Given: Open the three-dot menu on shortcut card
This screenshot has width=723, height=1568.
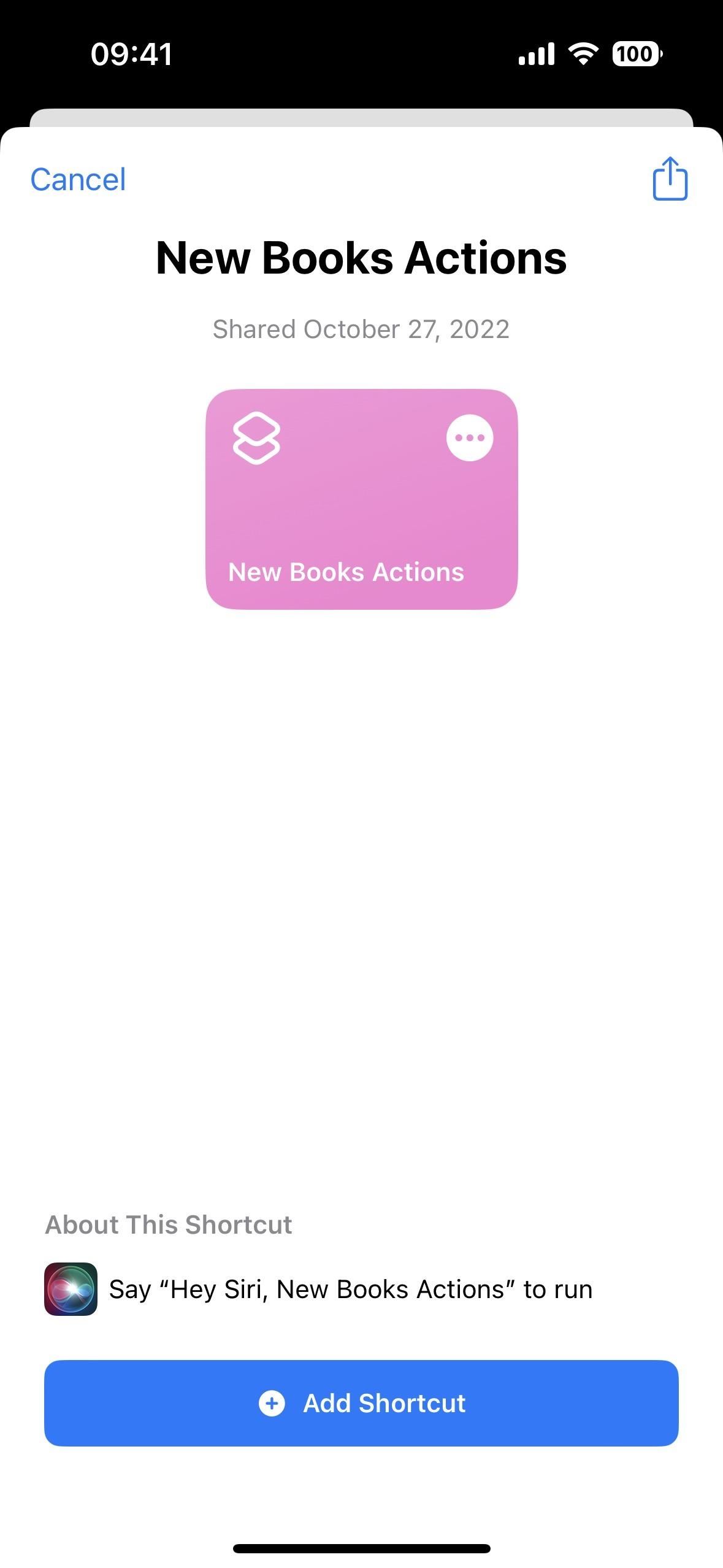Looking at the screenshot, I should coord(470,437).
